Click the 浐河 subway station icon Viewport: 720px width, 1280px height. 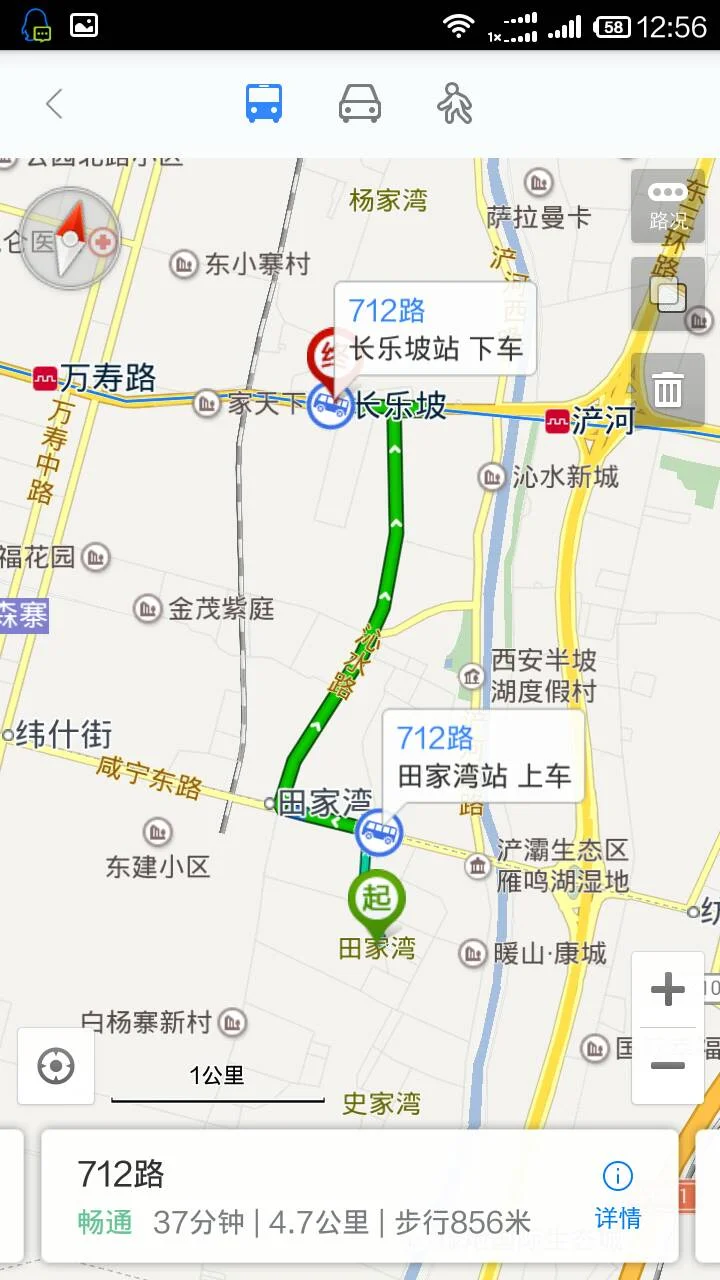(560, 420)
